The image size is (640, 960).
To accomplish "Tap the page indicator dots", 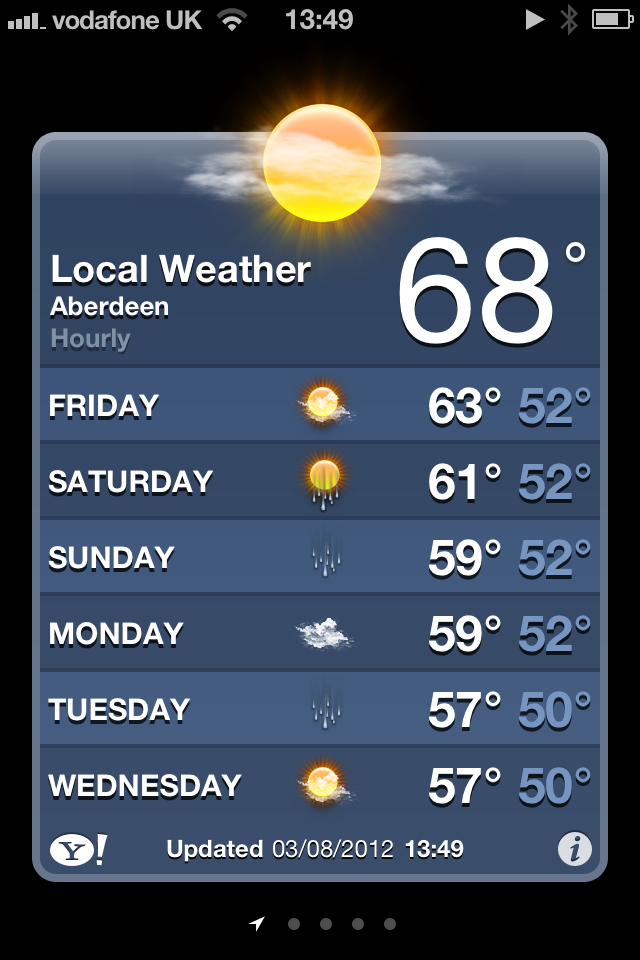I will click(x=326, y=924).
